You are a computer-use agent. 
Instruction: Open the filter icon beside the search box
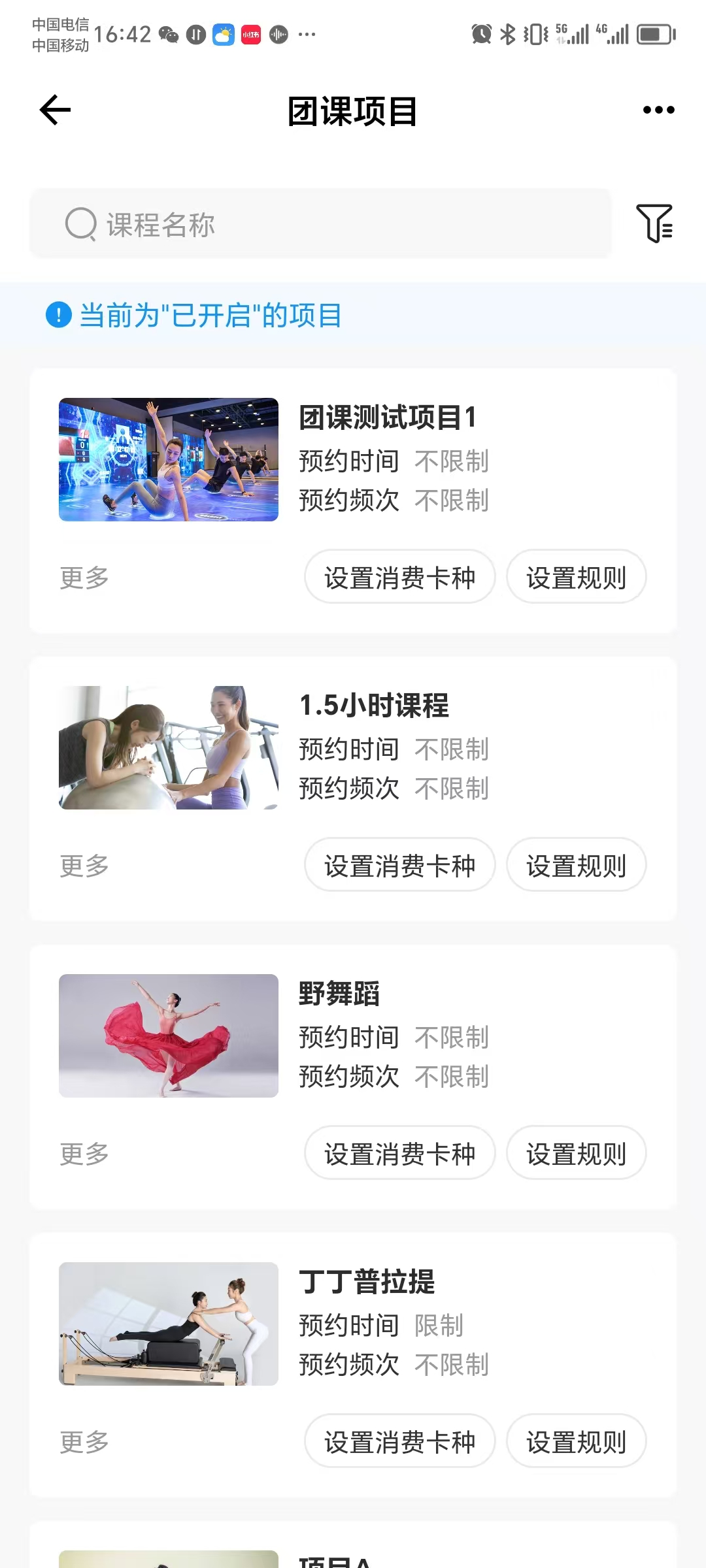point(654,223)
